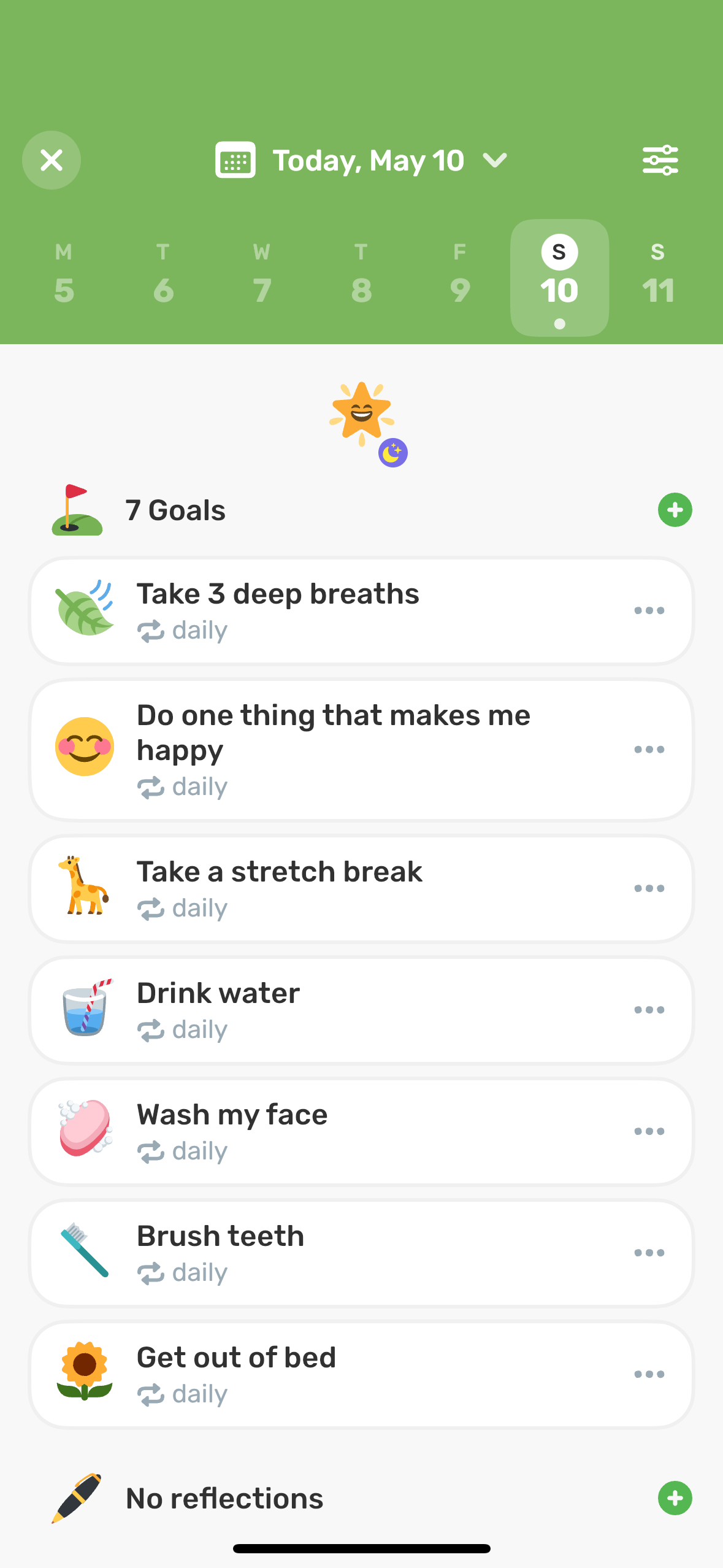Click the flag icon beside 7 Goals
This screenshot has height=1568, width=723.
(x=75, y=509)
